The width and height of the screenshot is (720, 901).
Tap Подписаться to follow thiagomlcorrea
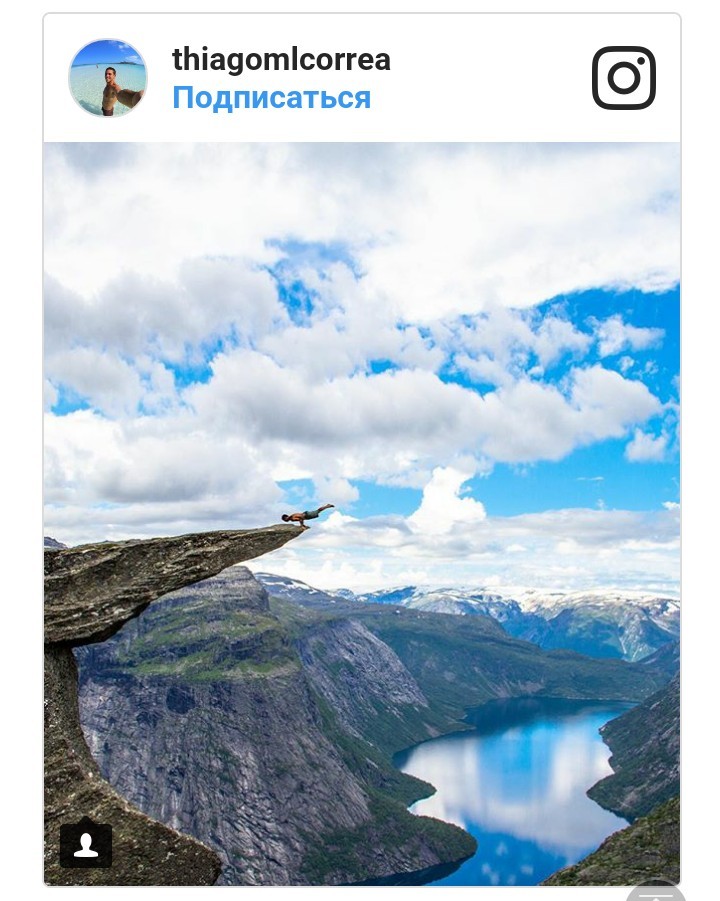coord(271,98)
